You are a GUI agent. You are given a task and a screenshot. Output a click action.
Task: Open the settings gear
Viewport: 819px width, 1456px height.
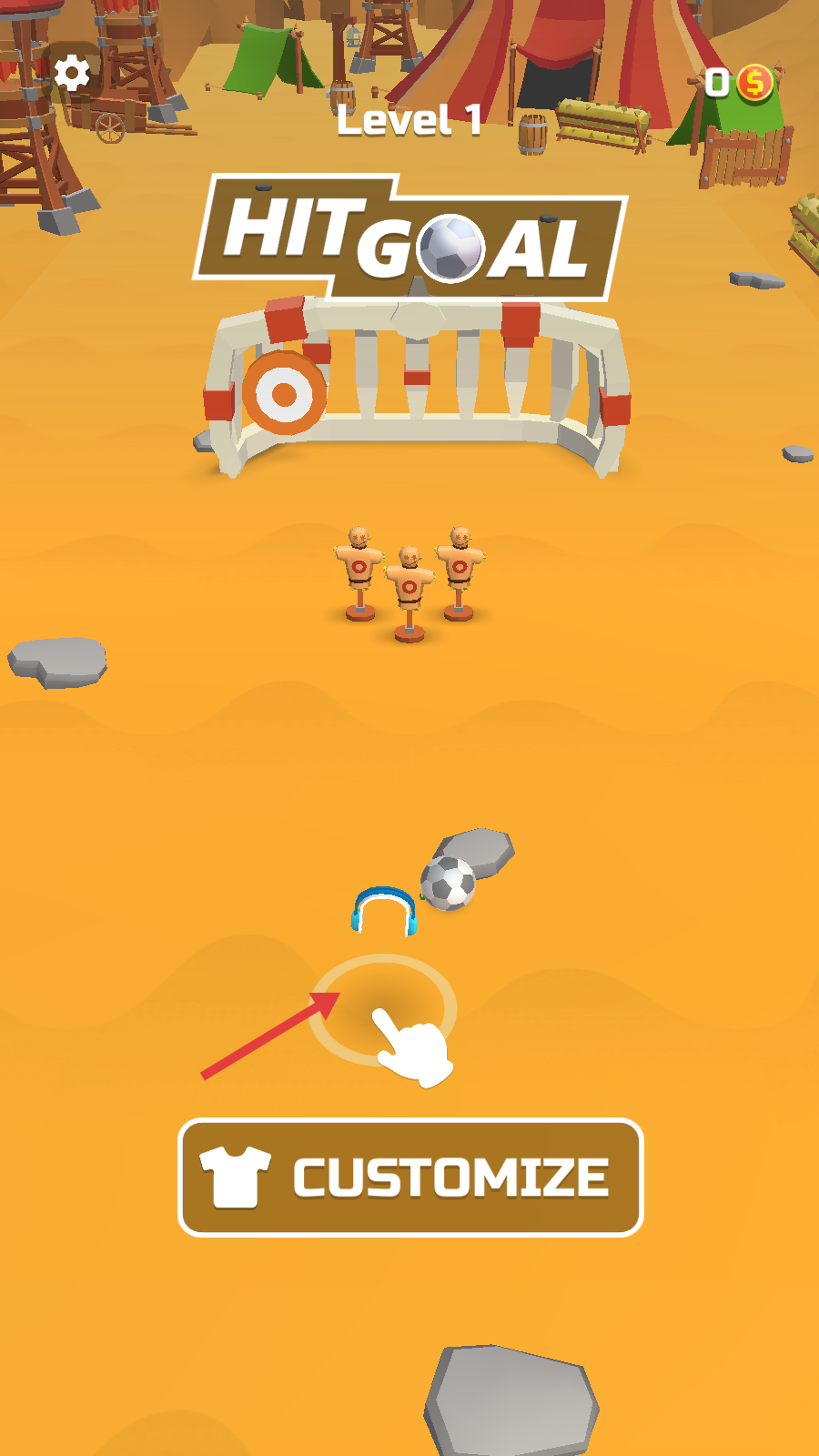pos(72,73)
